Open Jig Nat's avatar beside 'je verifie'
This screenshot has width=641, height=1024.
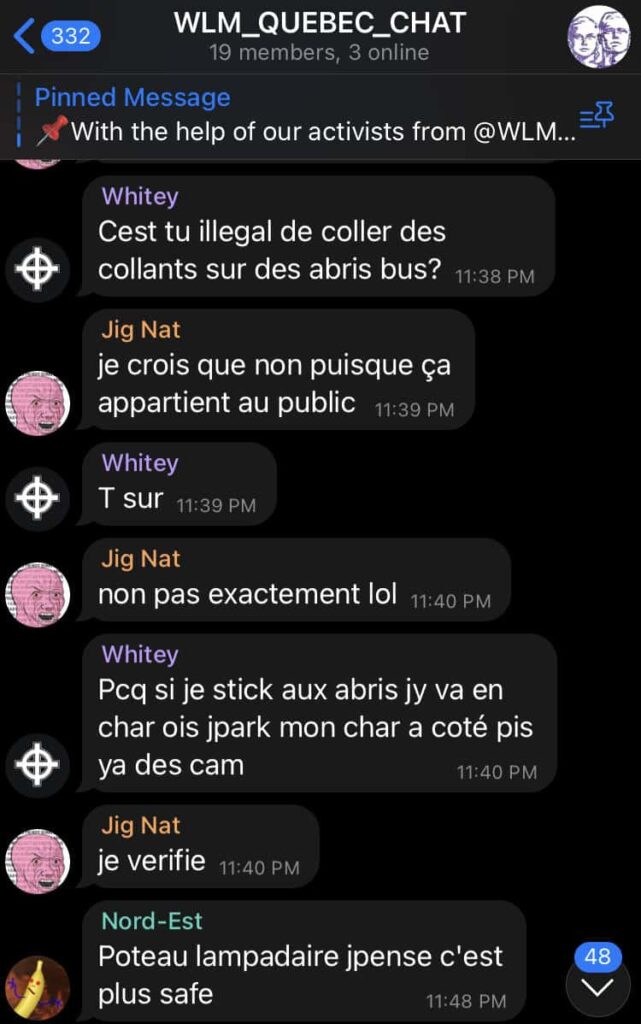(37, 859)
